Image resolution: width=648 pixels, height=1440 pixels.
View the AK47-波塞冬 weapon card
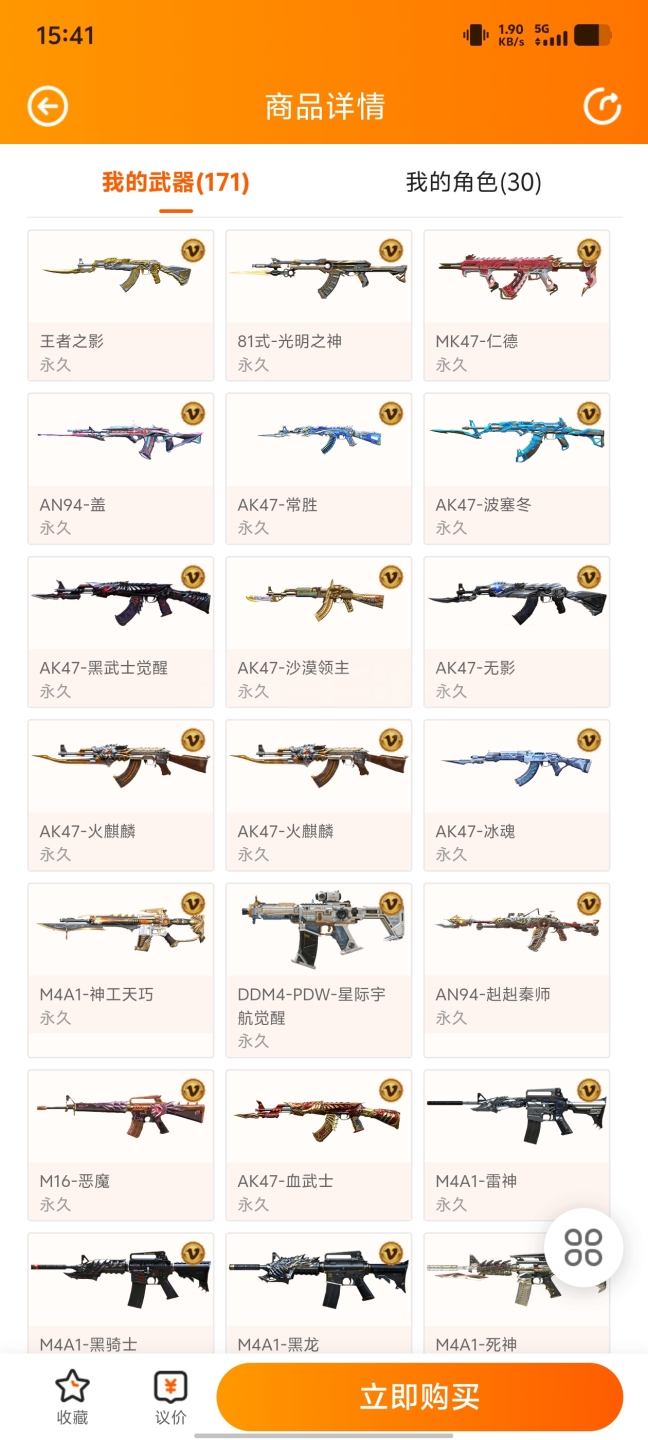point(516,468)
